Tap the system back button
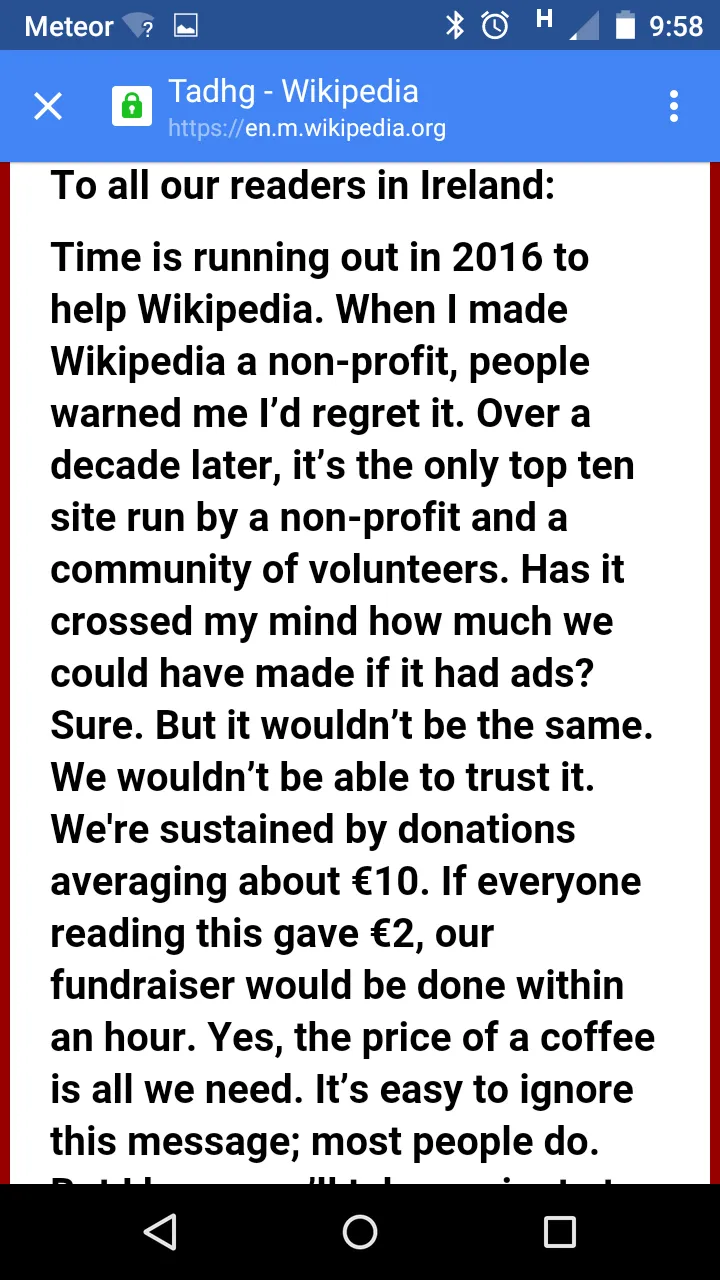The height and width of the screenshot is (1280, 720). pyautogui.click(x=160, y=1232)
